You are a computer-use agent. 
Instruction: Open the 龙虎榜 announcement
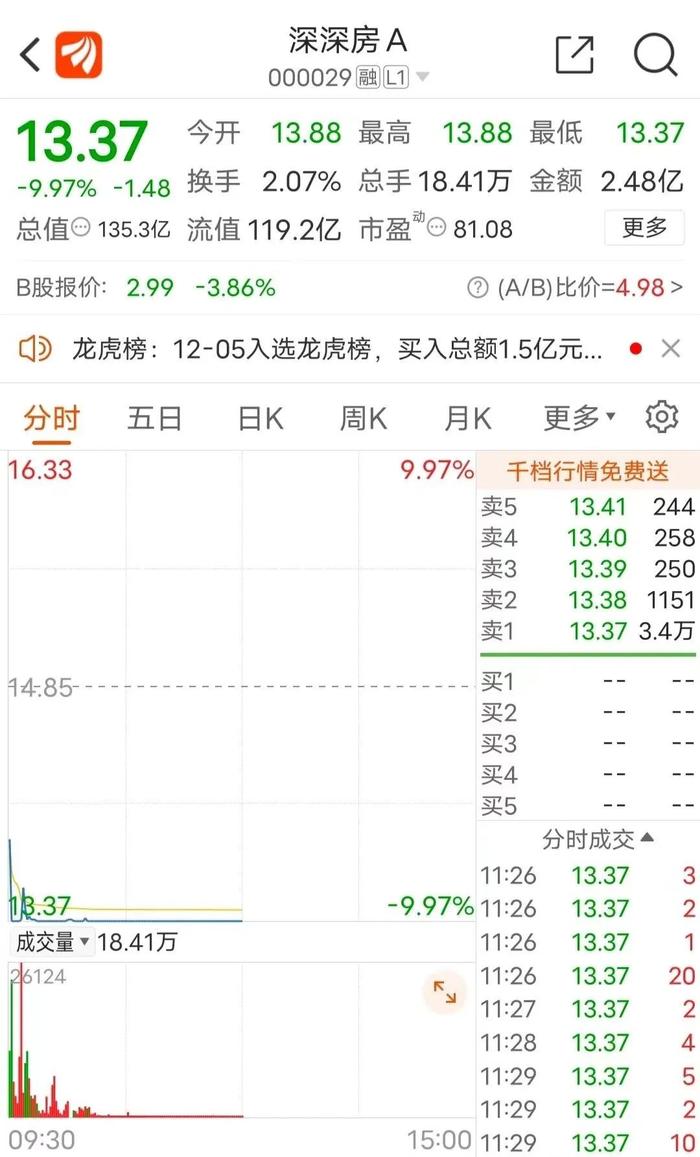point(336,348)
